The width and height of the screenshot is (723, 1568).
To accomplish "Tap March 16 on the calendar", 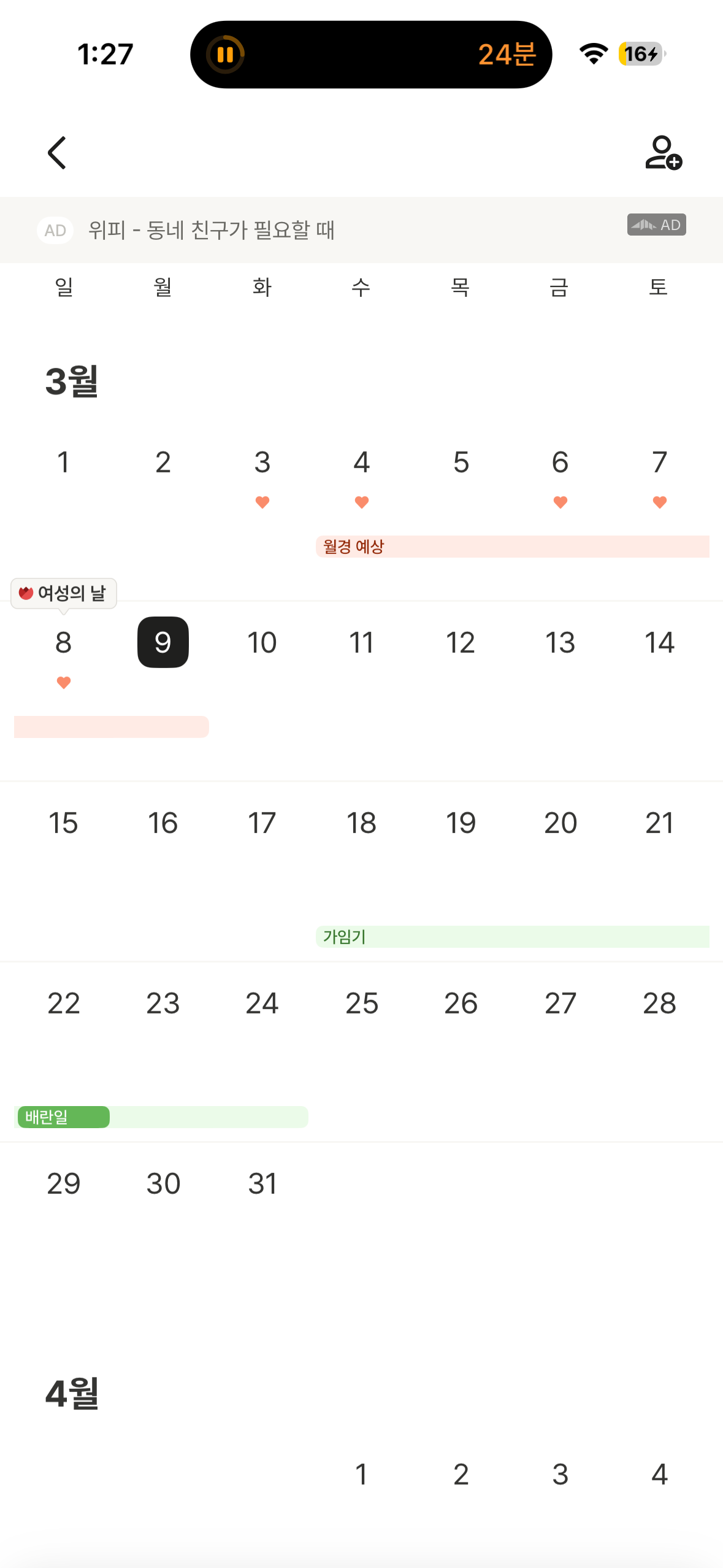I will click(163, 823).
